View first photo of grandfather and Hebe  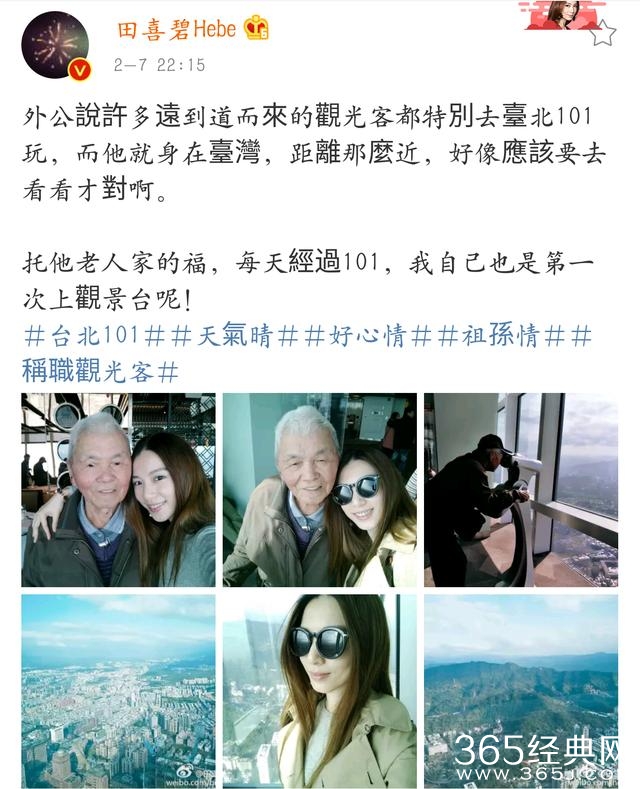point(118,490)
